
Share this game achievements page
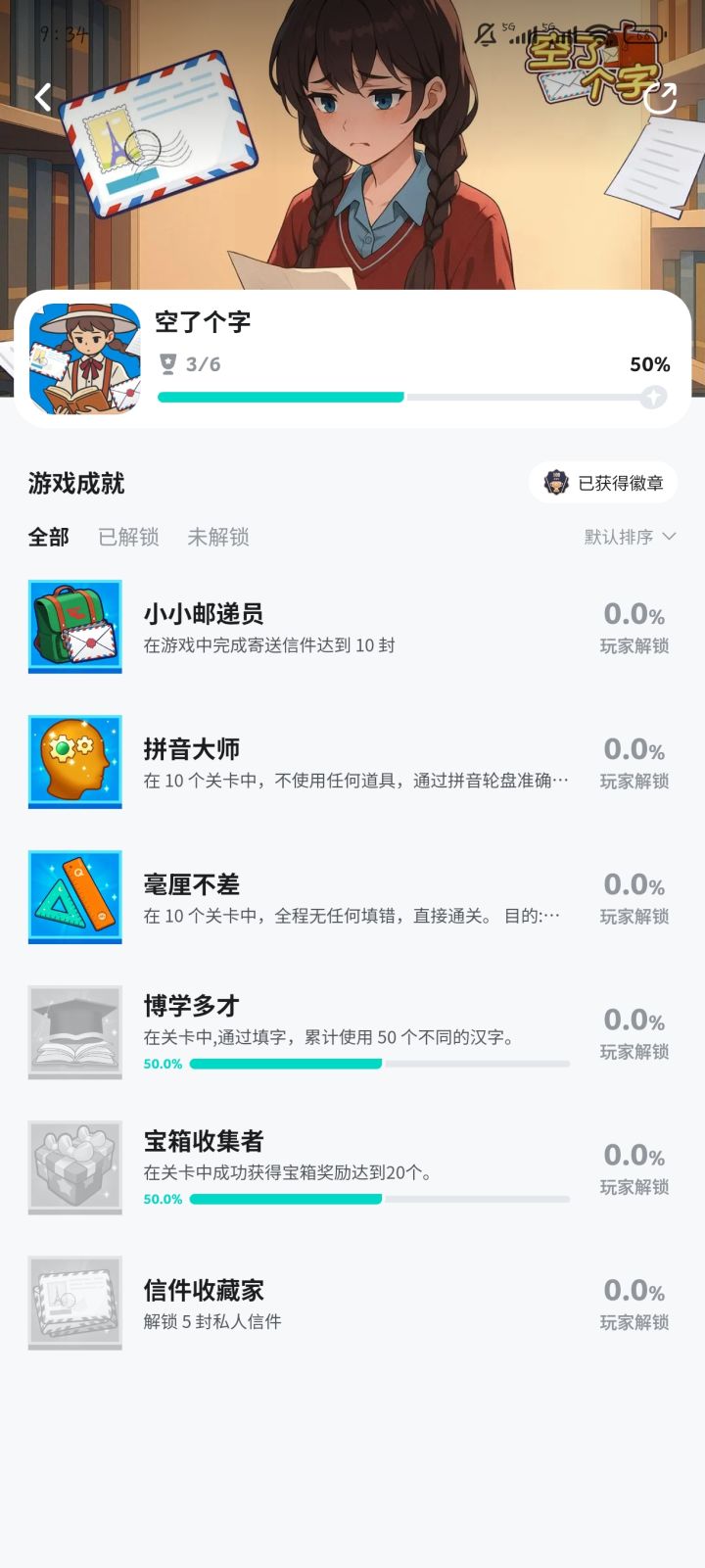pos(661,98)
